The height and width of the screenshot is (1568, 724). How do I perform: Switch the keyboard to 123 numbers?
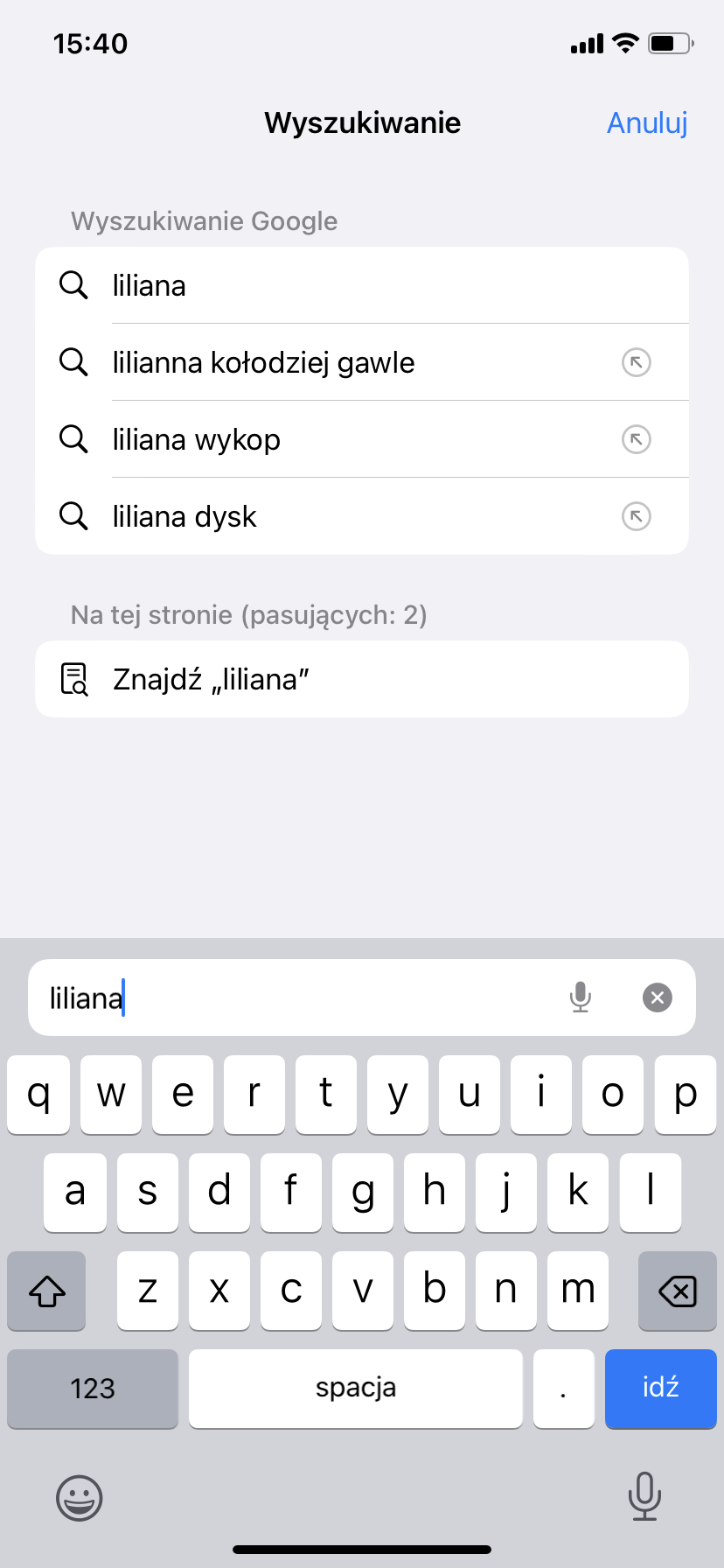click(x=93, y=1389)
